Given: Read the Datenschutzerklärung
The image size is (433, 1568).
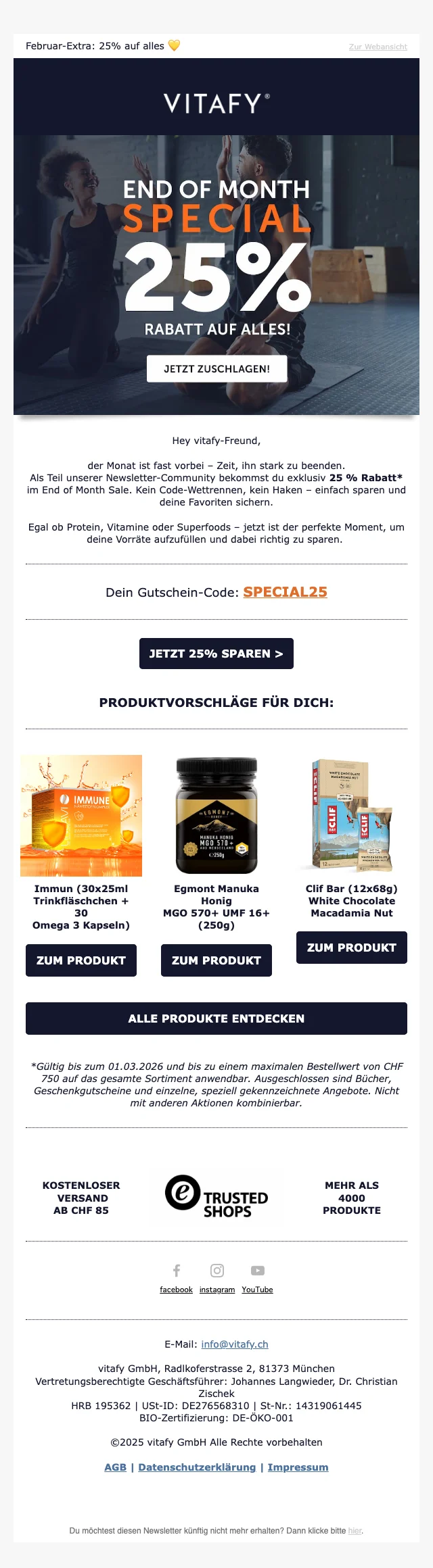Looking at the screenshot, I should coord(197,1467).
